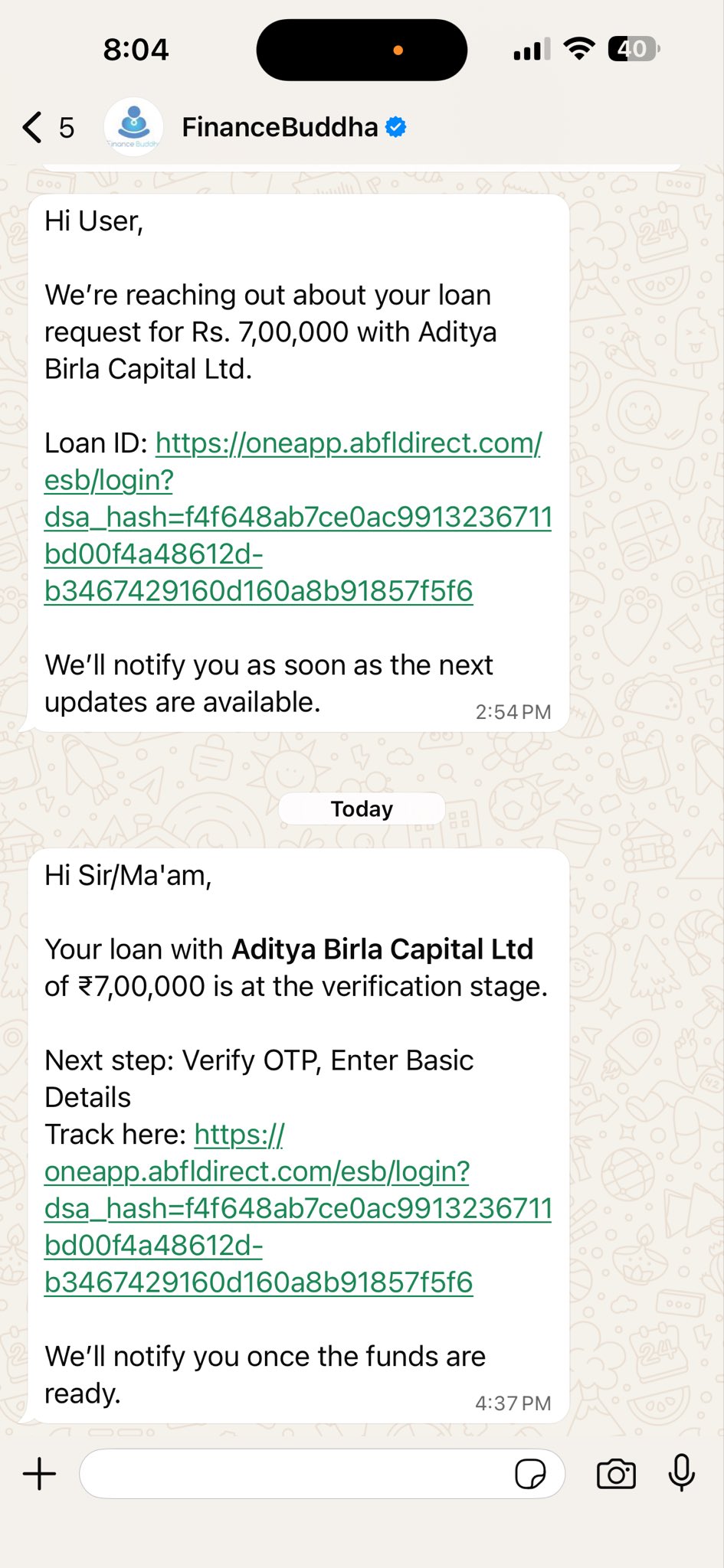Open FinanceBuddha contact info
The height and width of the screenshot is (1568, 724).
pos(280,127)
